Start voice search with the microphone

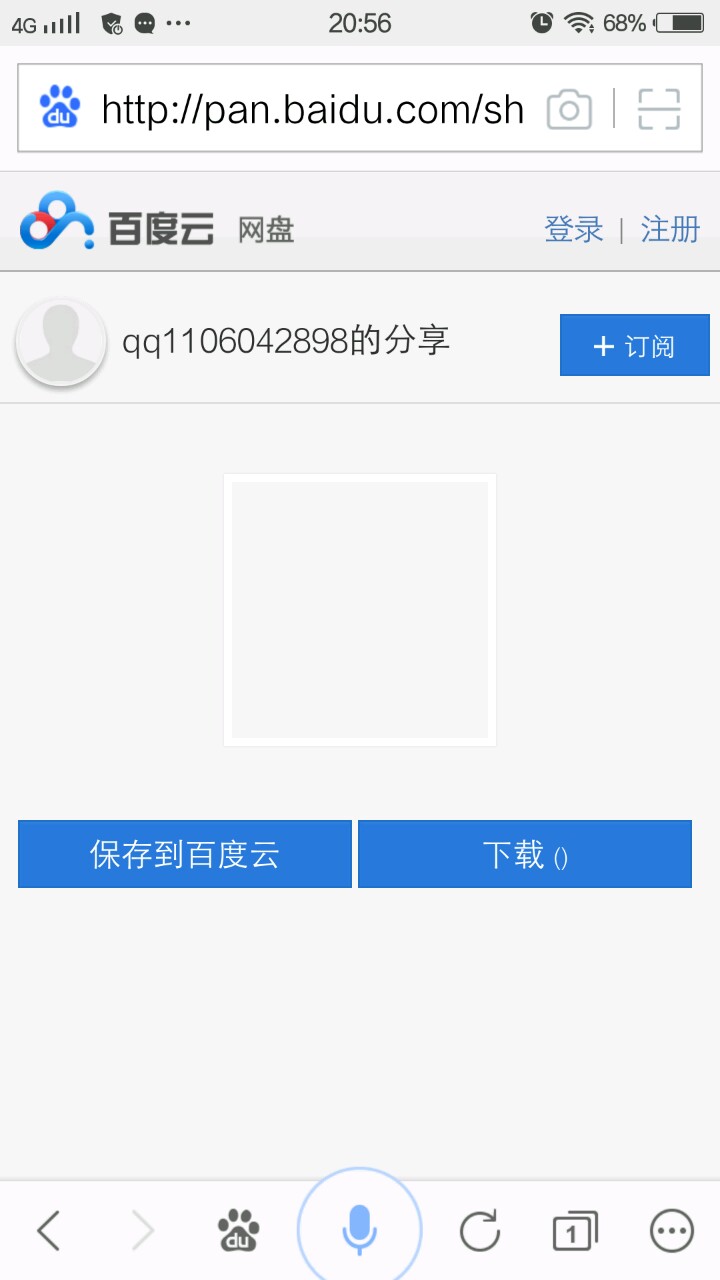(x=360, y=1228)
